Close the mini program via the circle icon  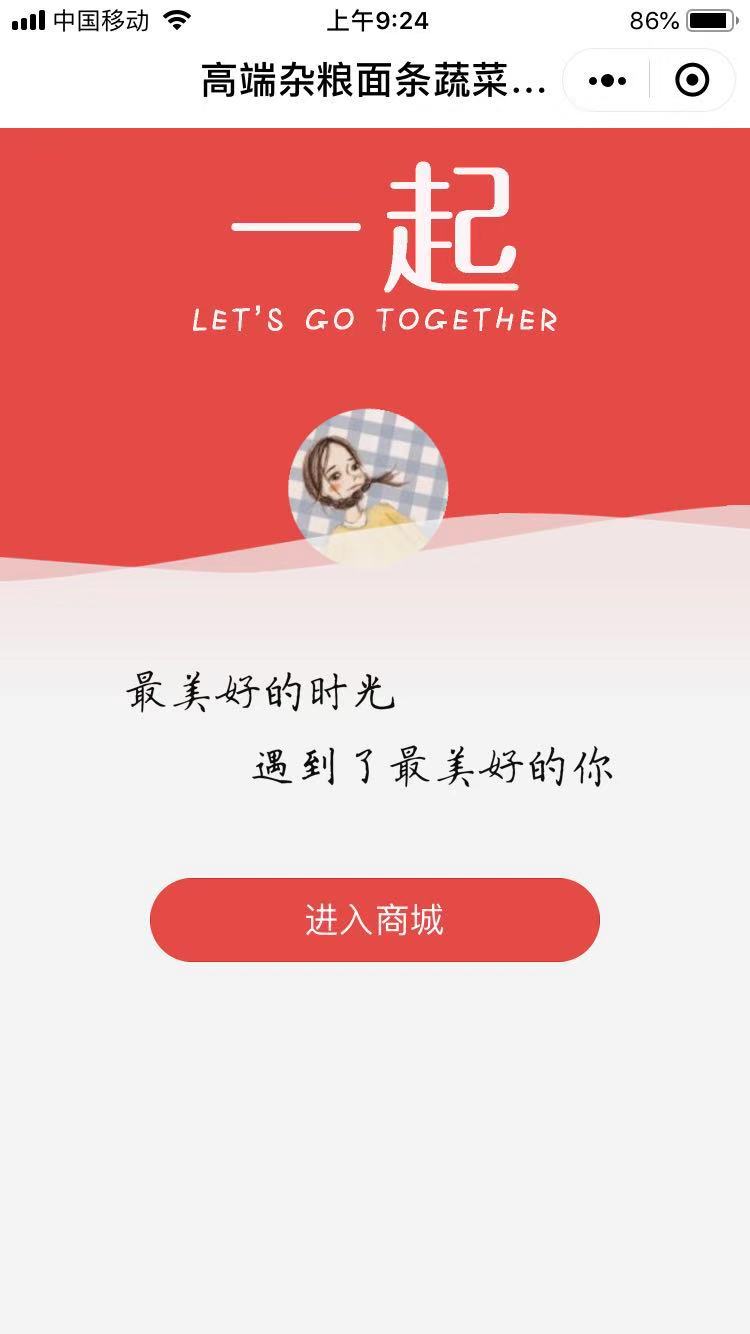coord(692,81)
